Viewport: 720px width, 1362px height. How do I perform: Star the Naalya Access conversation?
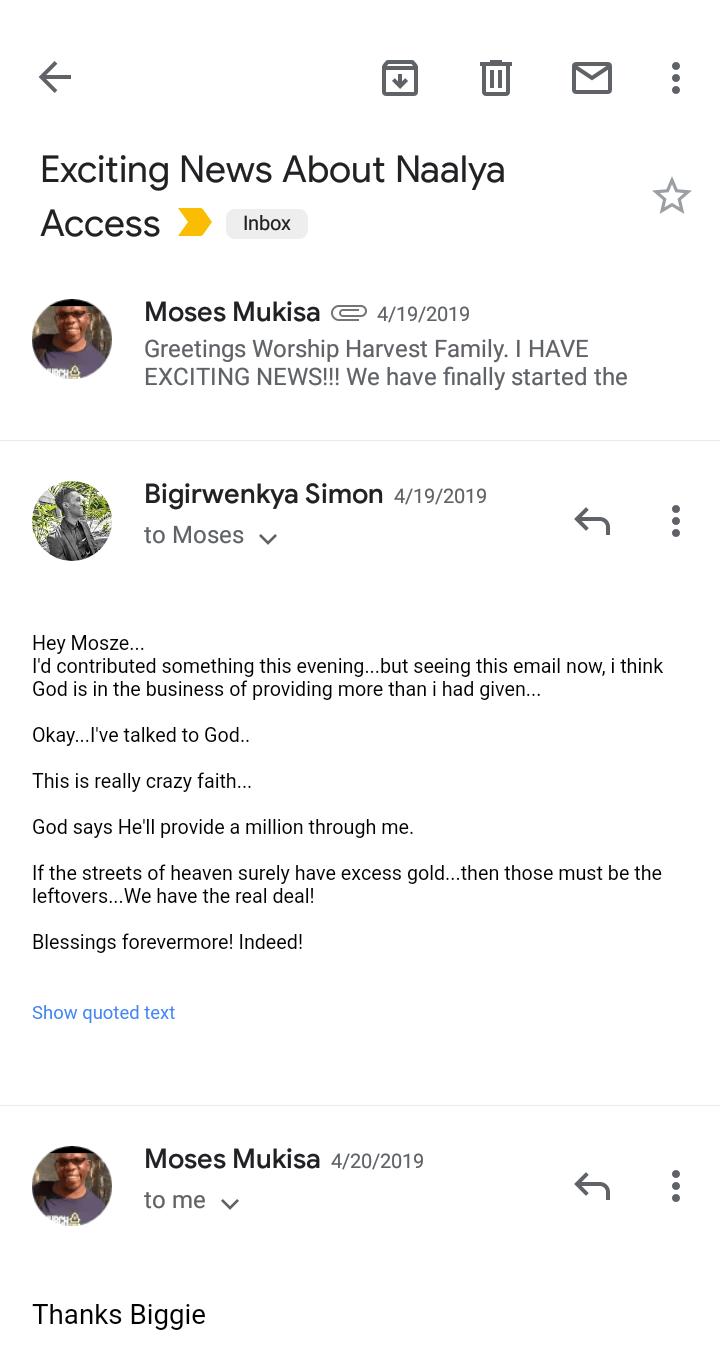point(671,197)
